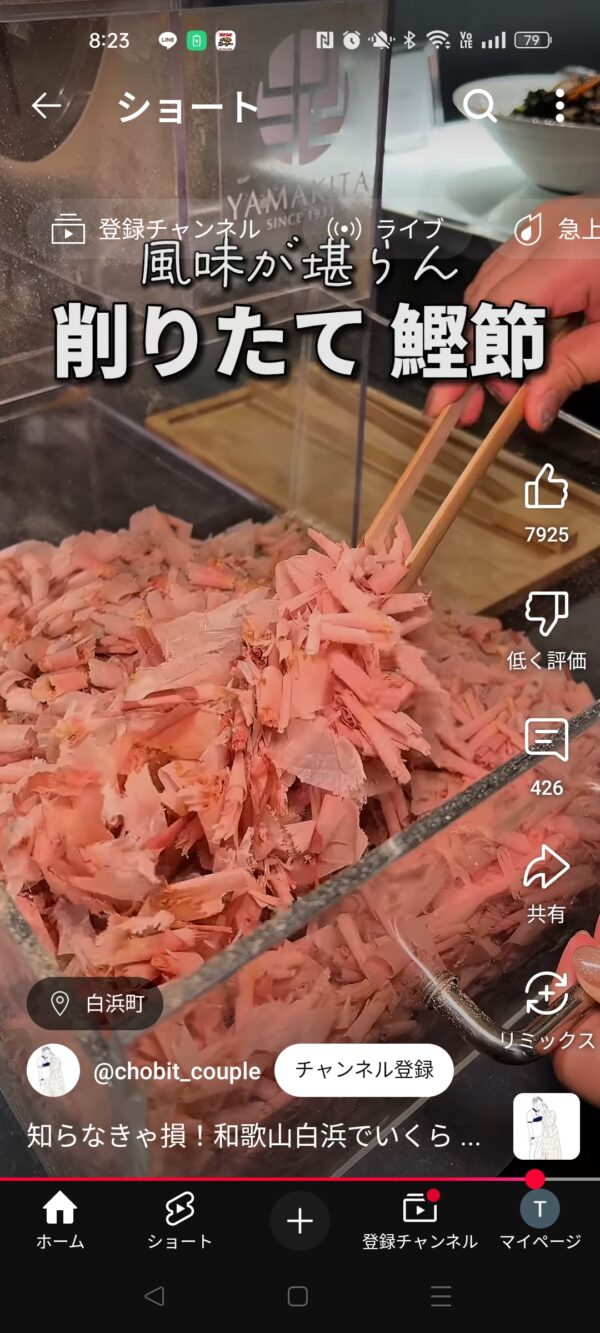Subscribe with the チャンネル登録 button
Image resolution: width=600 pixels, height=1333 pixels.
click(x=363, y=1070)
